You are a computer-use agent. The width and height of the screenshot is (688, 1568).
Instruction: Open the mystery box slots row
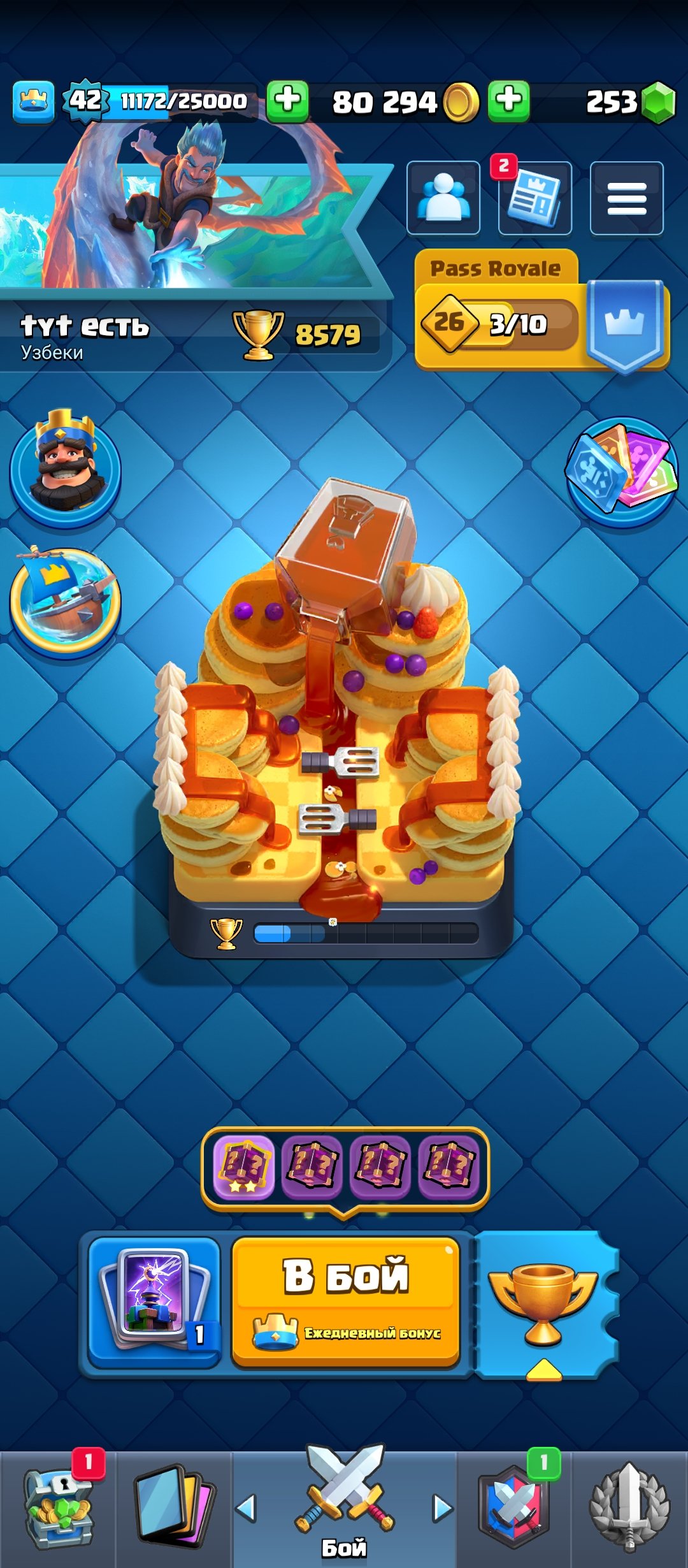[345, 1166]
